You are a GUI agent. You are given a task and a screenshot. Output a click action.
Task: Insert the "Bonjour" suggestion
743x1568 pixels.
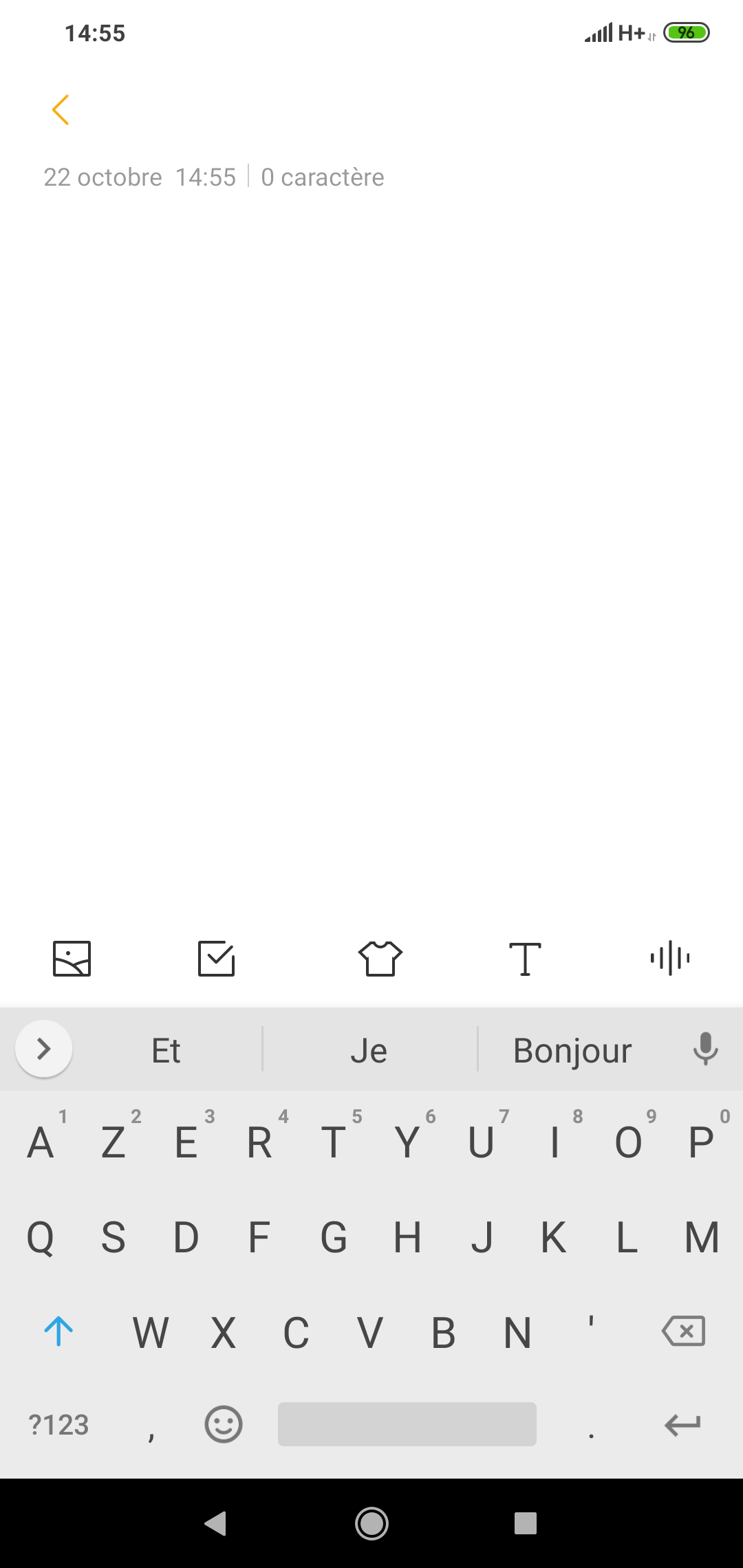[x=572, y=1051]
